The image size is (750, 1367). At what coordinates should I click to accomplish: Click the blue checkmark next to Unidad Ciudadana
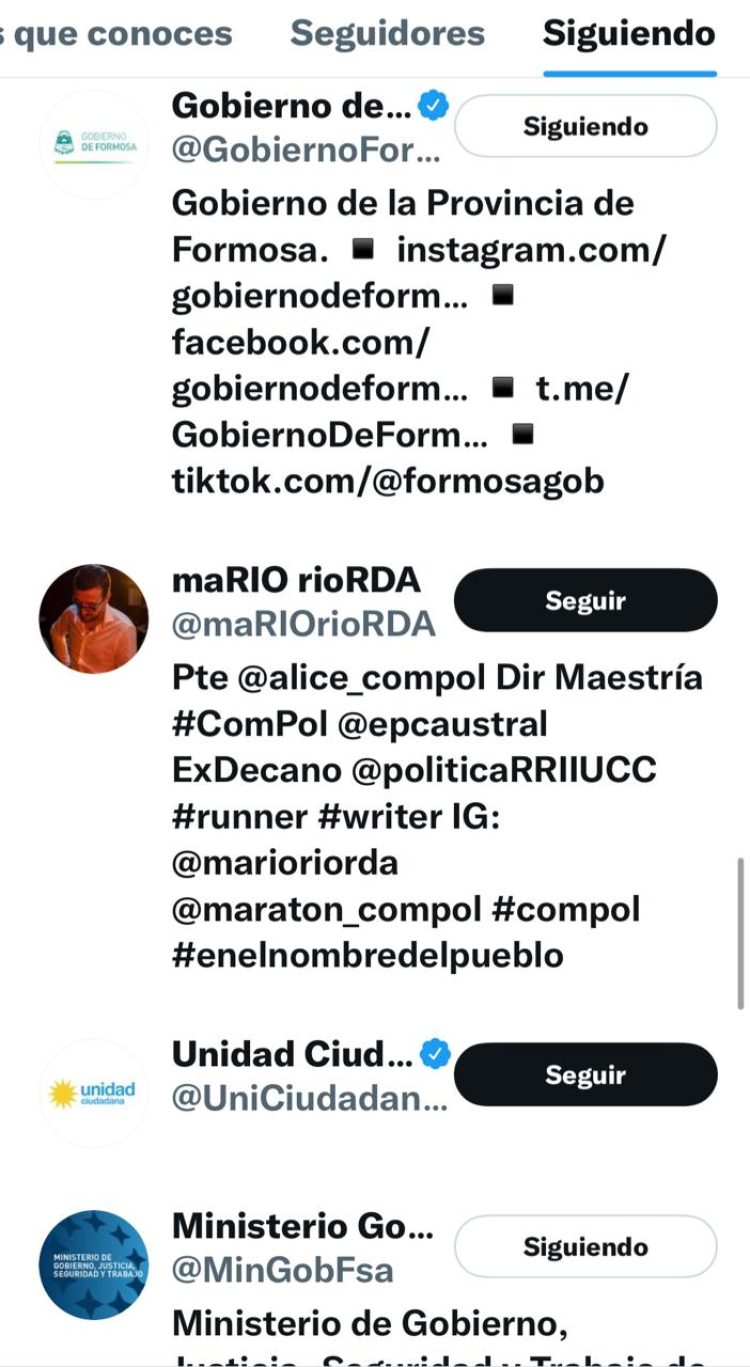[x=434, y=1054]
